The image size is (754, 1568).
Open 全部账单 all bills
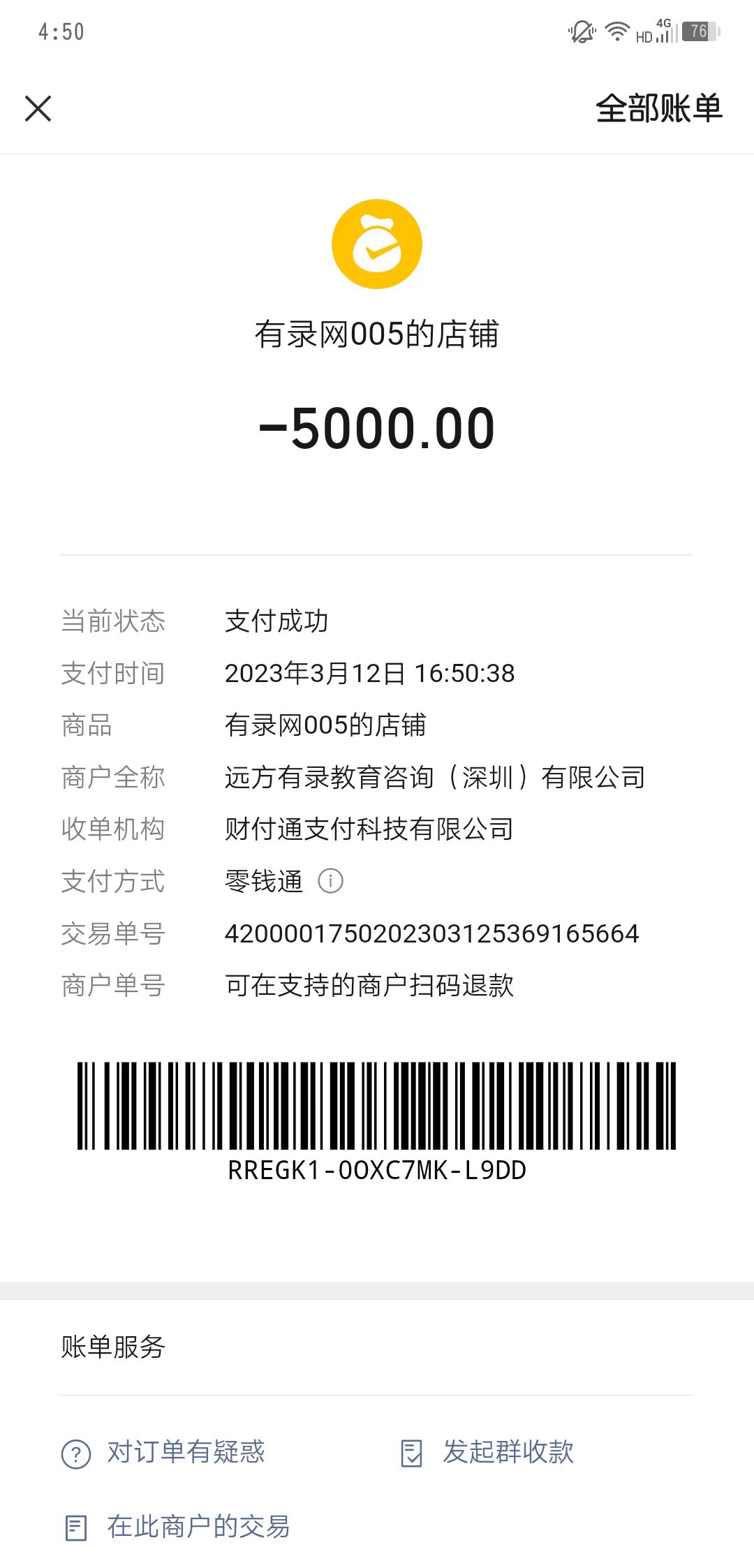(x=658, y=109)
